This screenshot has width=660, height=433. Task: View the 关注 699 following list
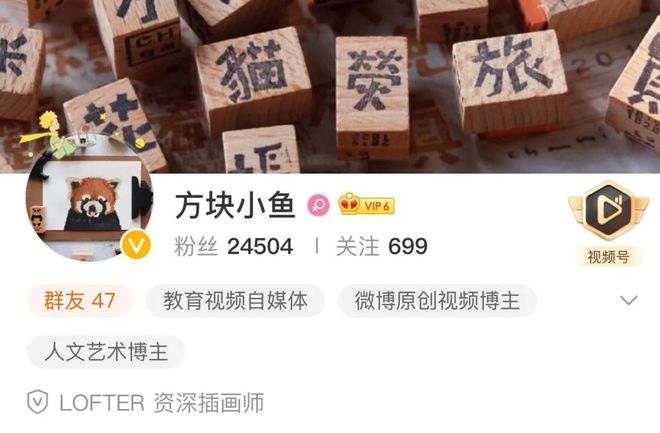tap(381, 247)
